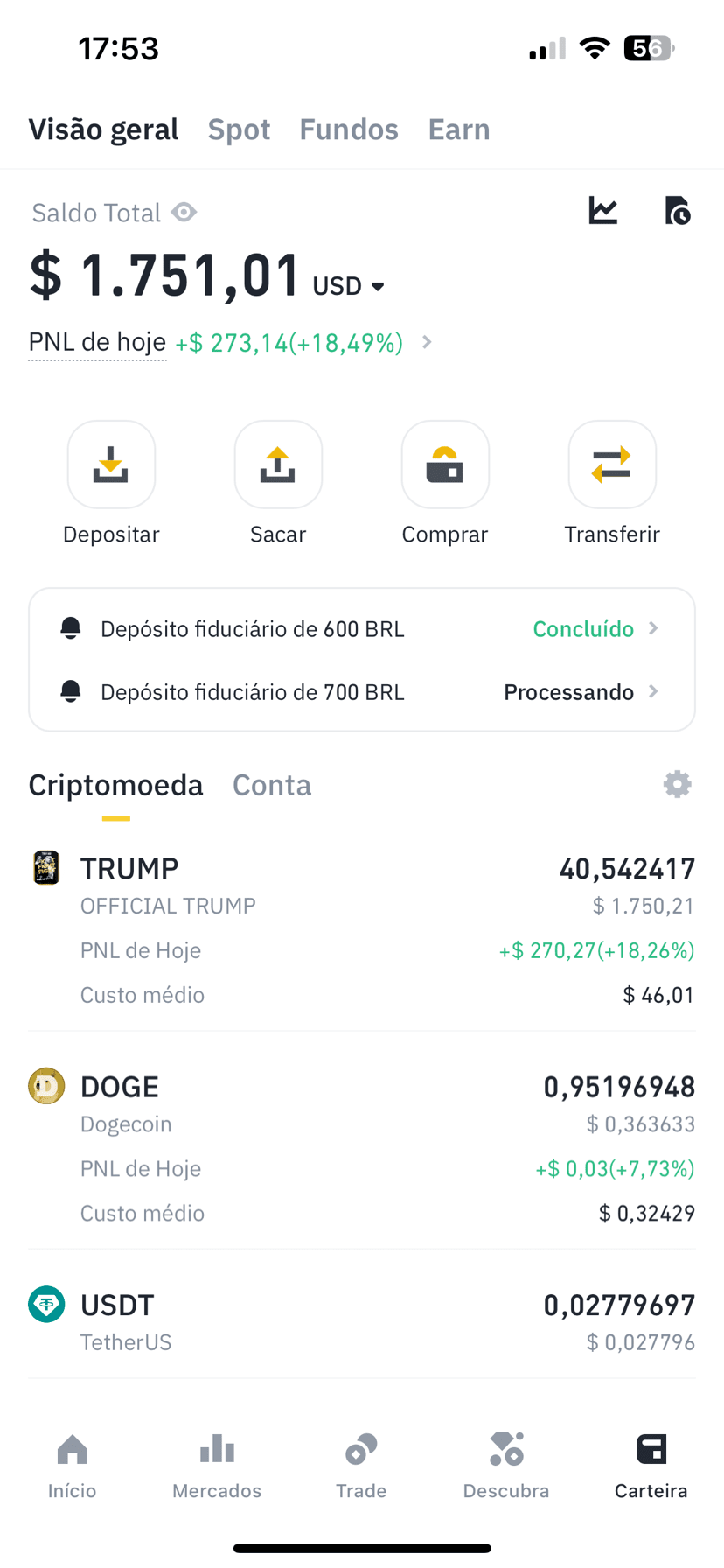Change the USD currency dropdown
This screenshot has width=724, height=1568.
coord(348,286)
